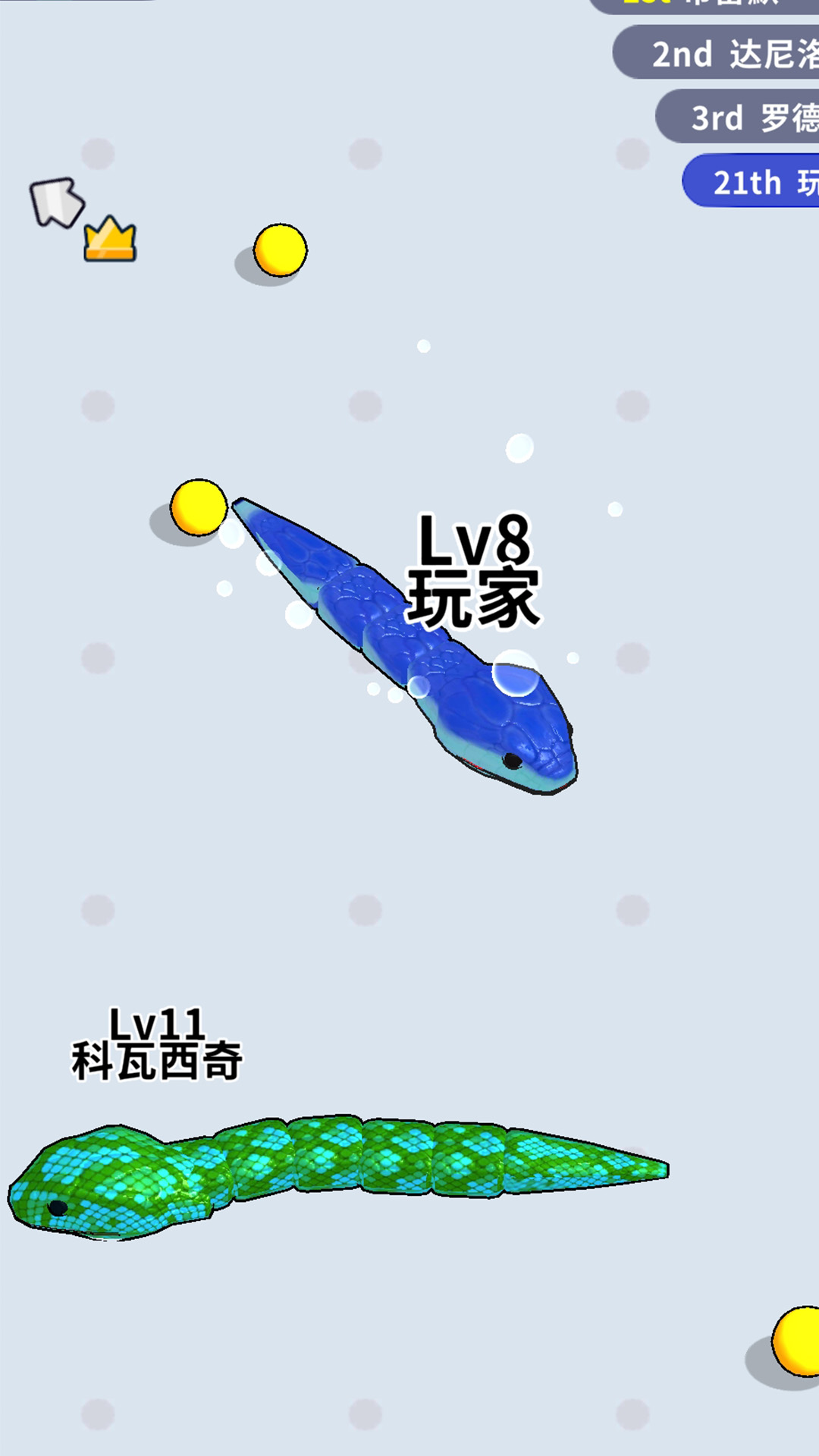
Task: Click the yellow pellet beside the blue snake
Action: [197, 507]
